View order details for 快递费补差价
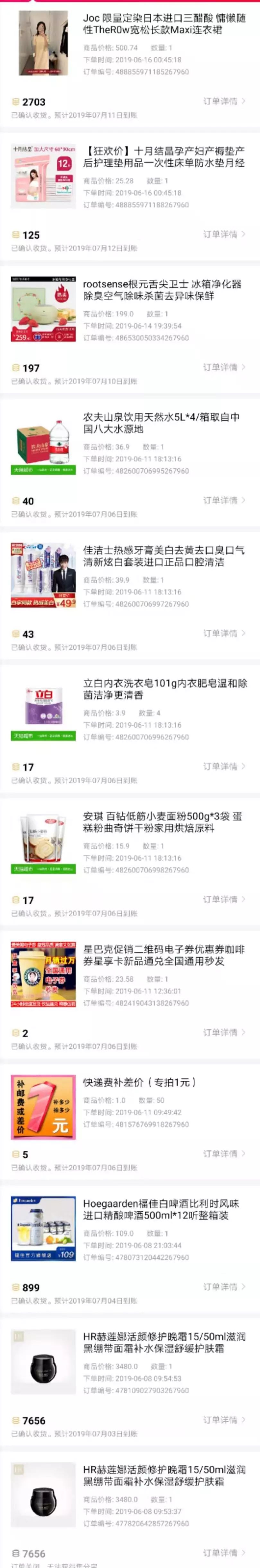The image size is (260, 1568). (223, 1154)
